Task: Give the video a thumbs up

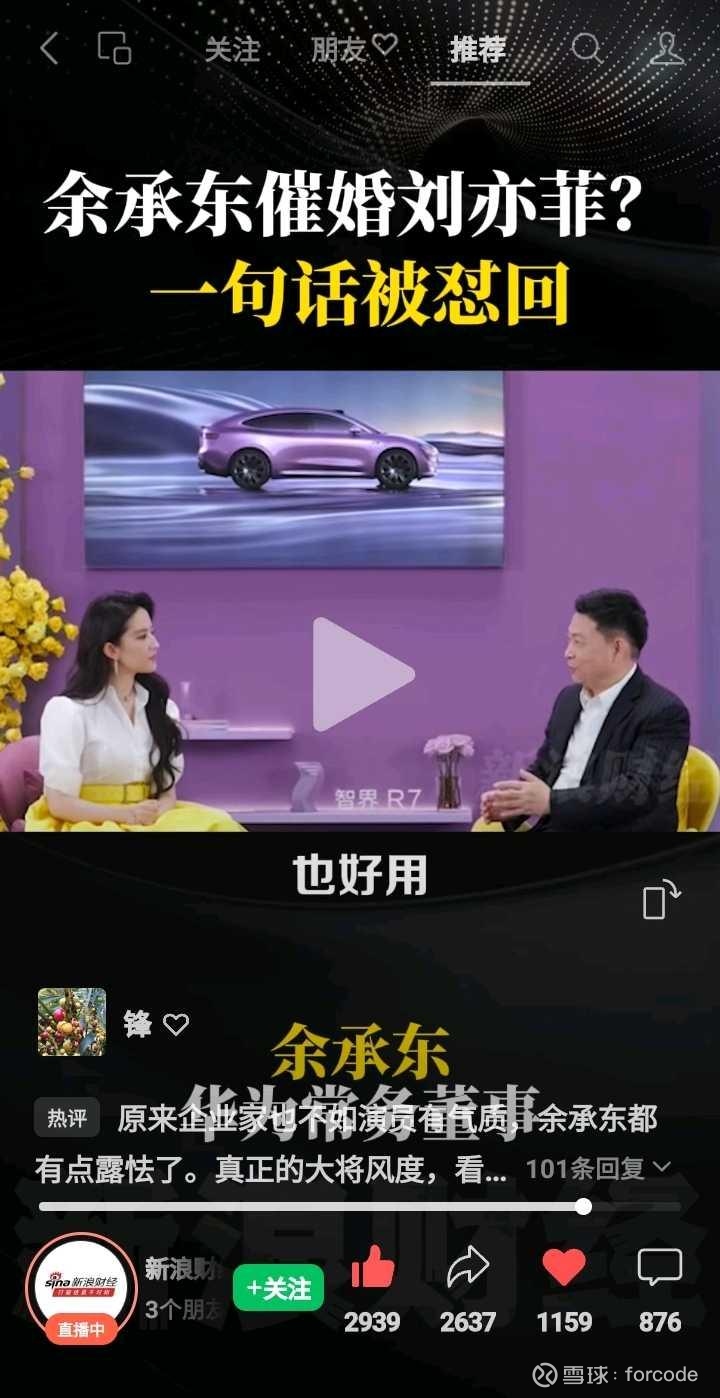Action: tap(372, 1268)
